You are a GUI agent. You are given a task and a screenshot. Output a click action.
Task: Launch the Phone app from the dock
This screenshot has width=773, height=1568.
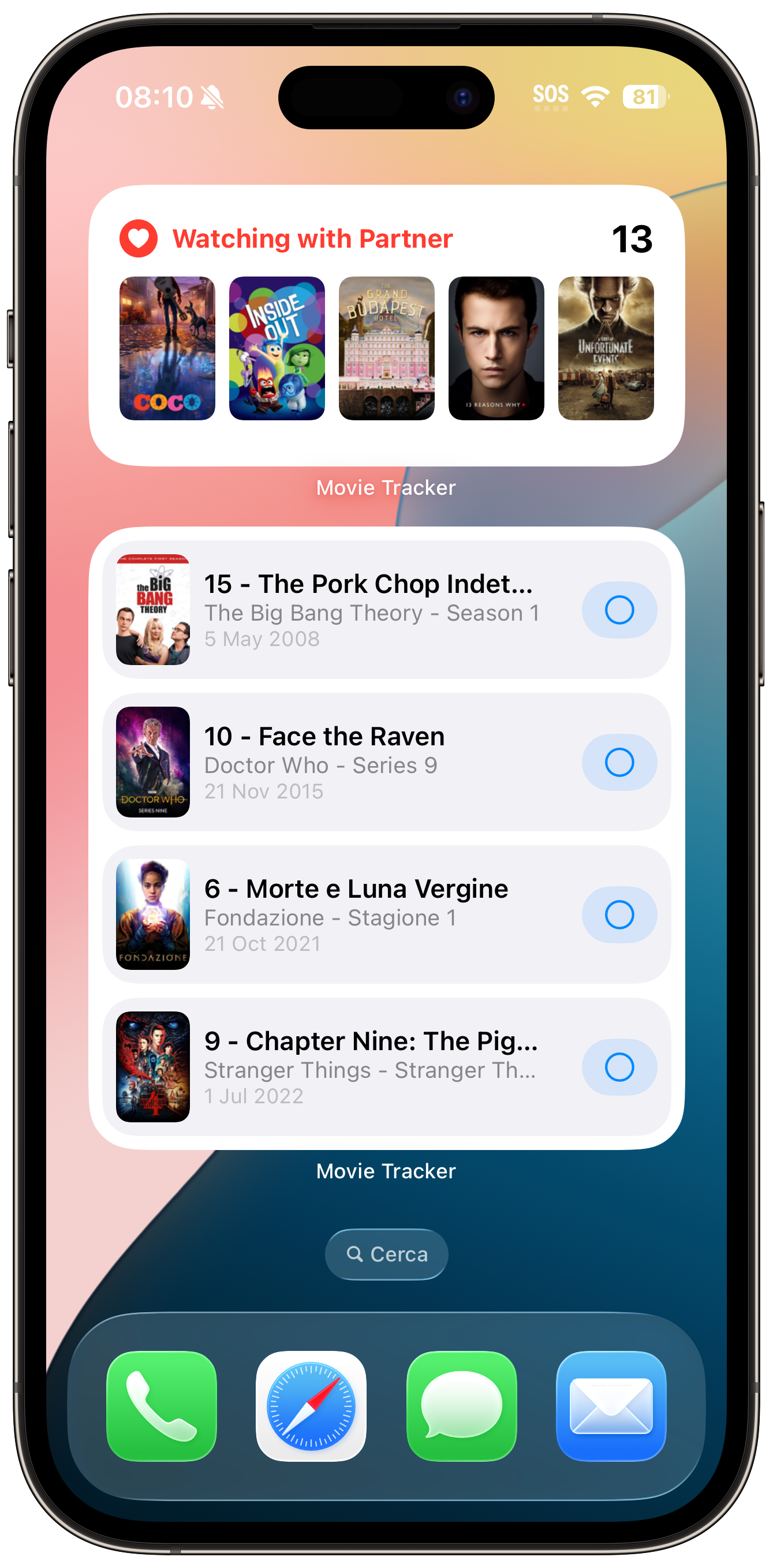(x=161, y=1406)
